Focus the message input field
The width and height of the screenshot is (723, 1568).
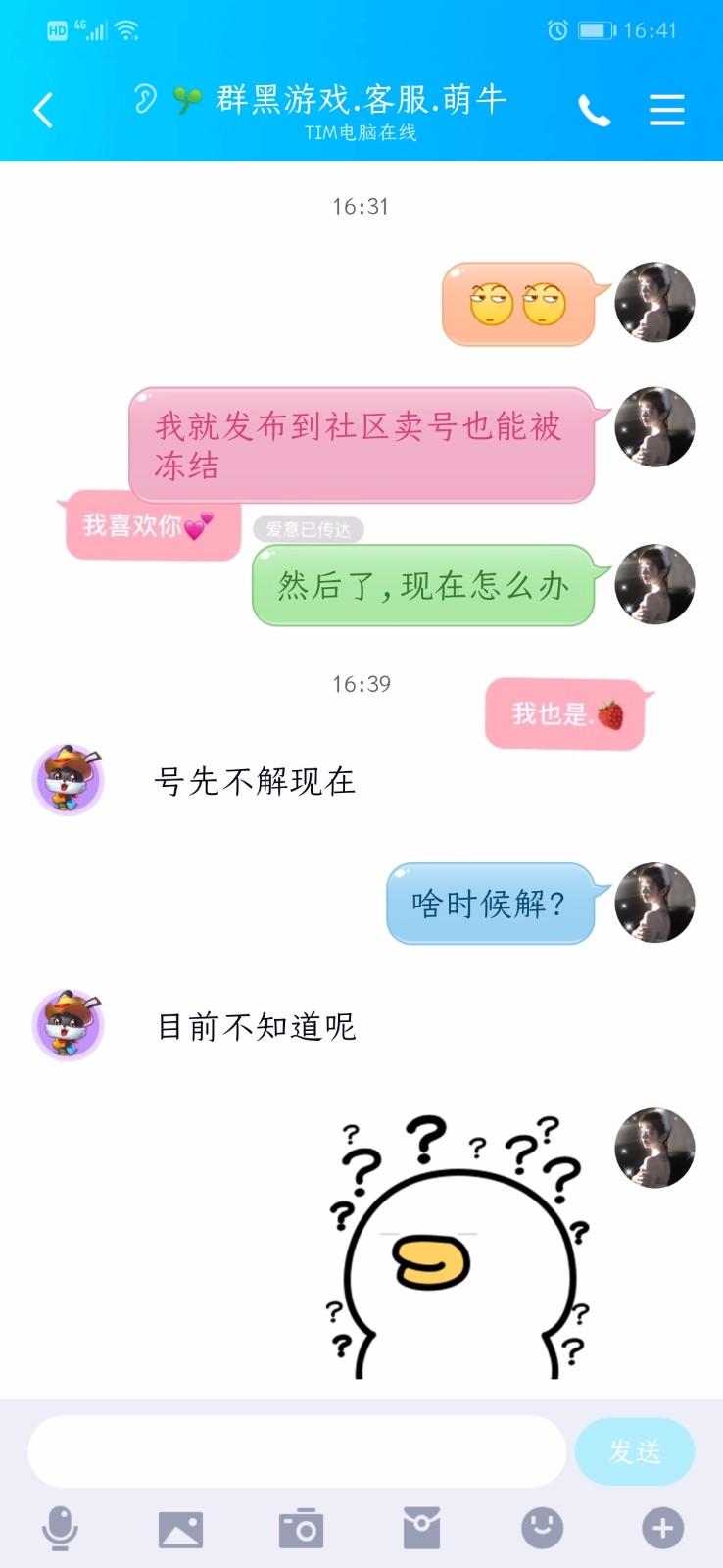297,1451
